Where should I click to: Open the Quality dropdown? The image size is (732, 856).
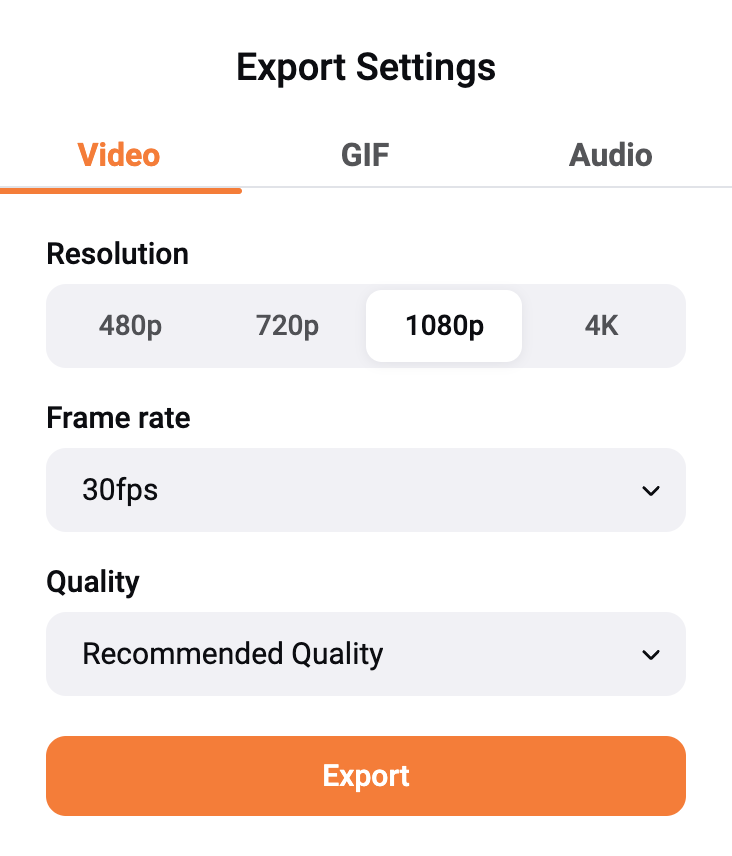[366, 654]
